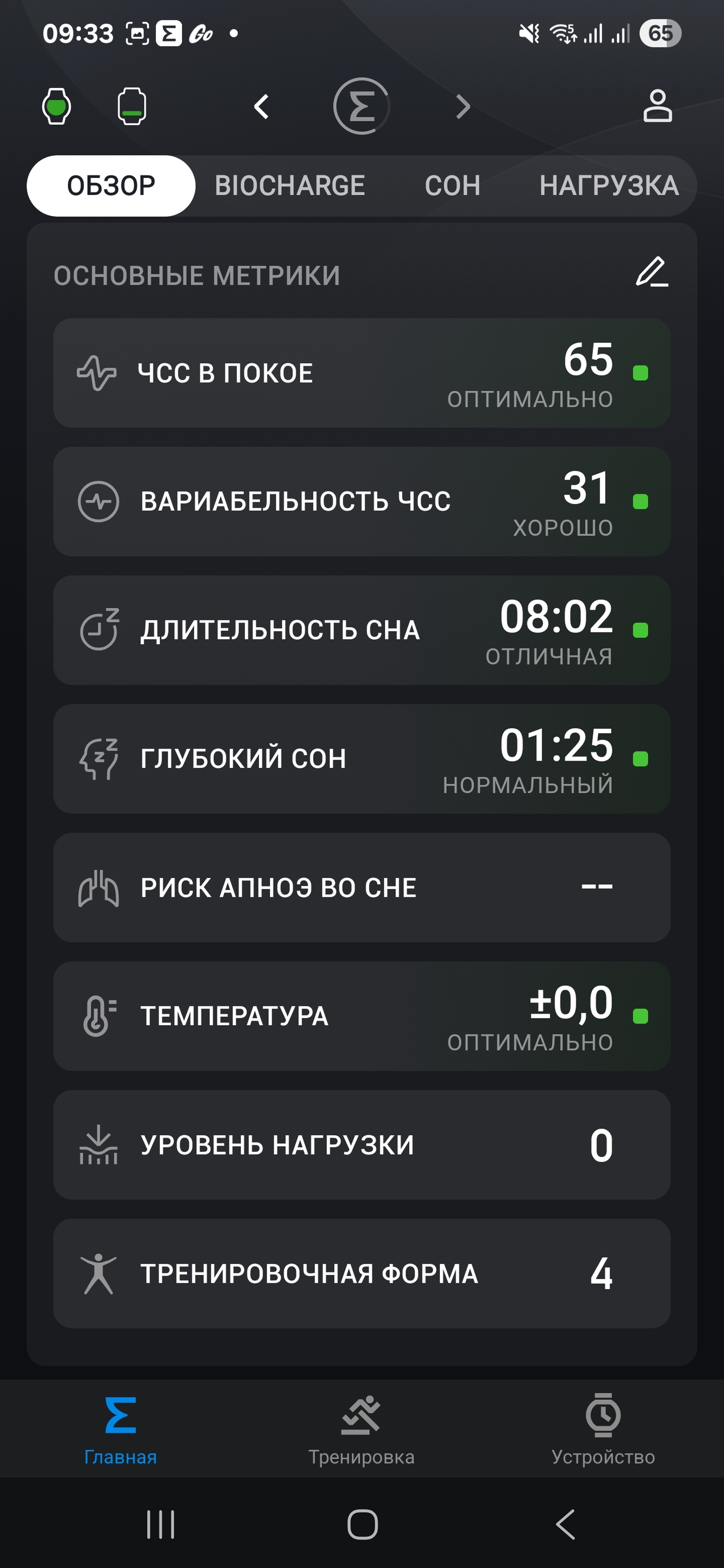This screenshot has height=1568, width=724.
Task: Edit the основные метрики list
Action: point(652,272)
